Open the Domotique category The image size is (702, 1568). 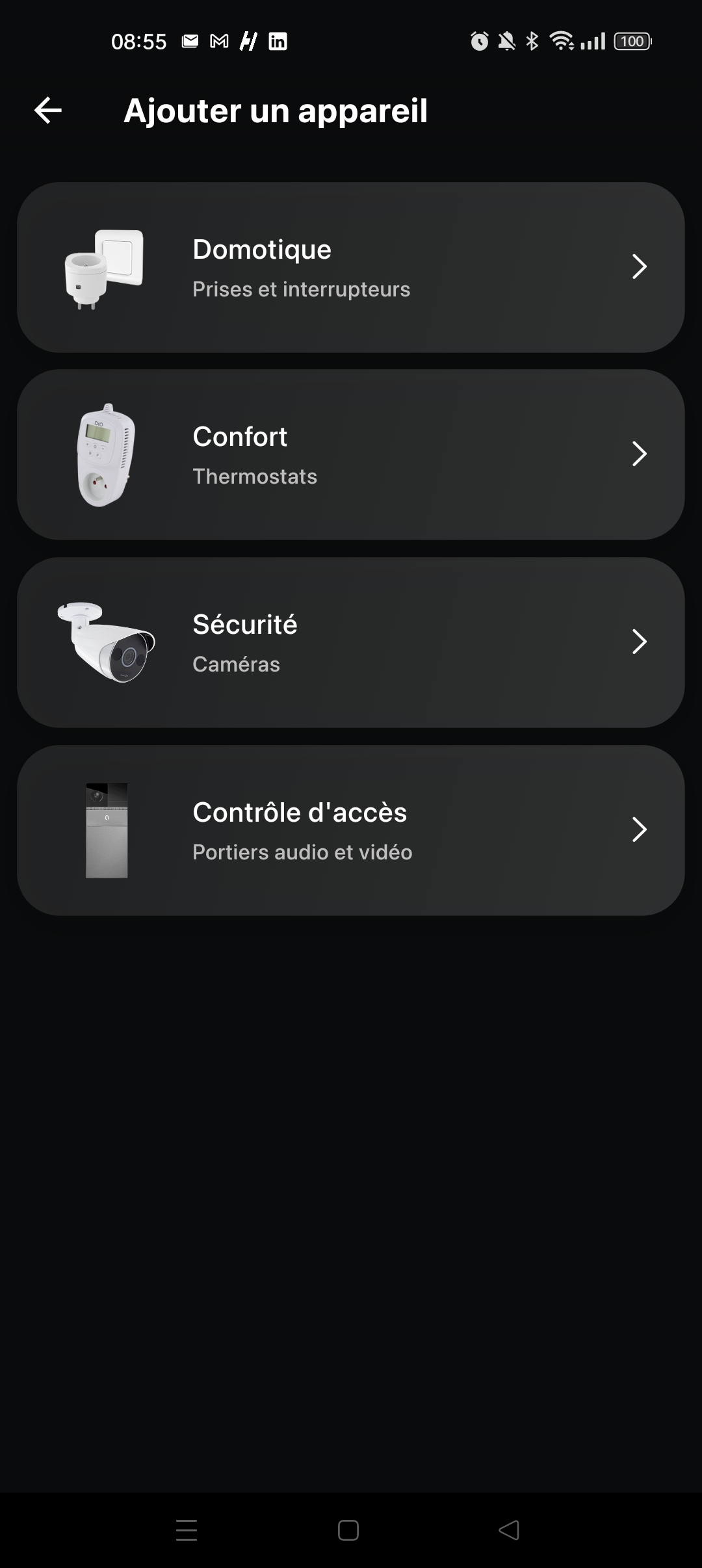(351, 267)
